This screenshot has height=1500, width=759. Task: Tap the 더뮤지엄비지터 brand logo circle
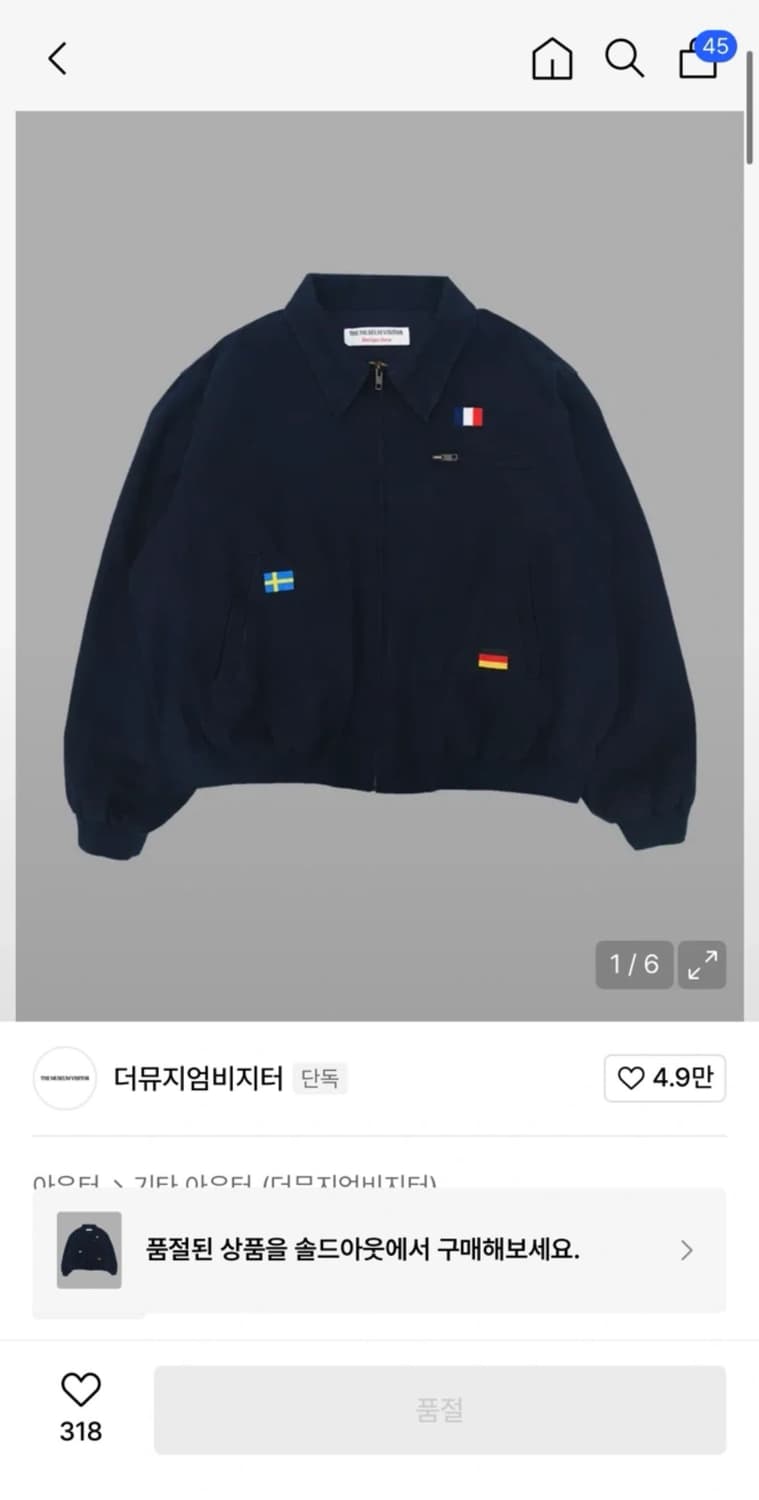(x=64, y=1080)
